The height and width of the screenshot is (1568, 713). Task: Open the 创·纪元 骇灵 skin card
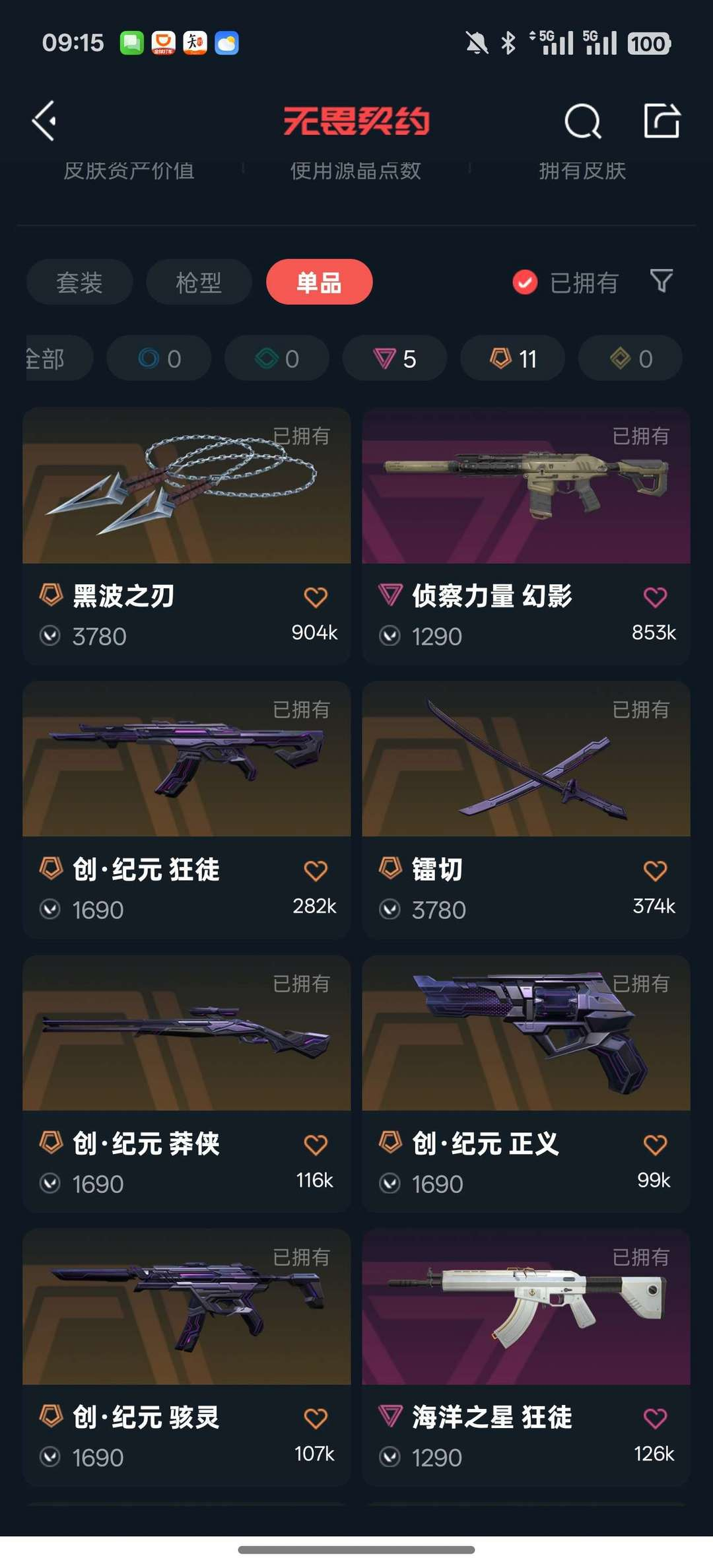click(186, 1357)
